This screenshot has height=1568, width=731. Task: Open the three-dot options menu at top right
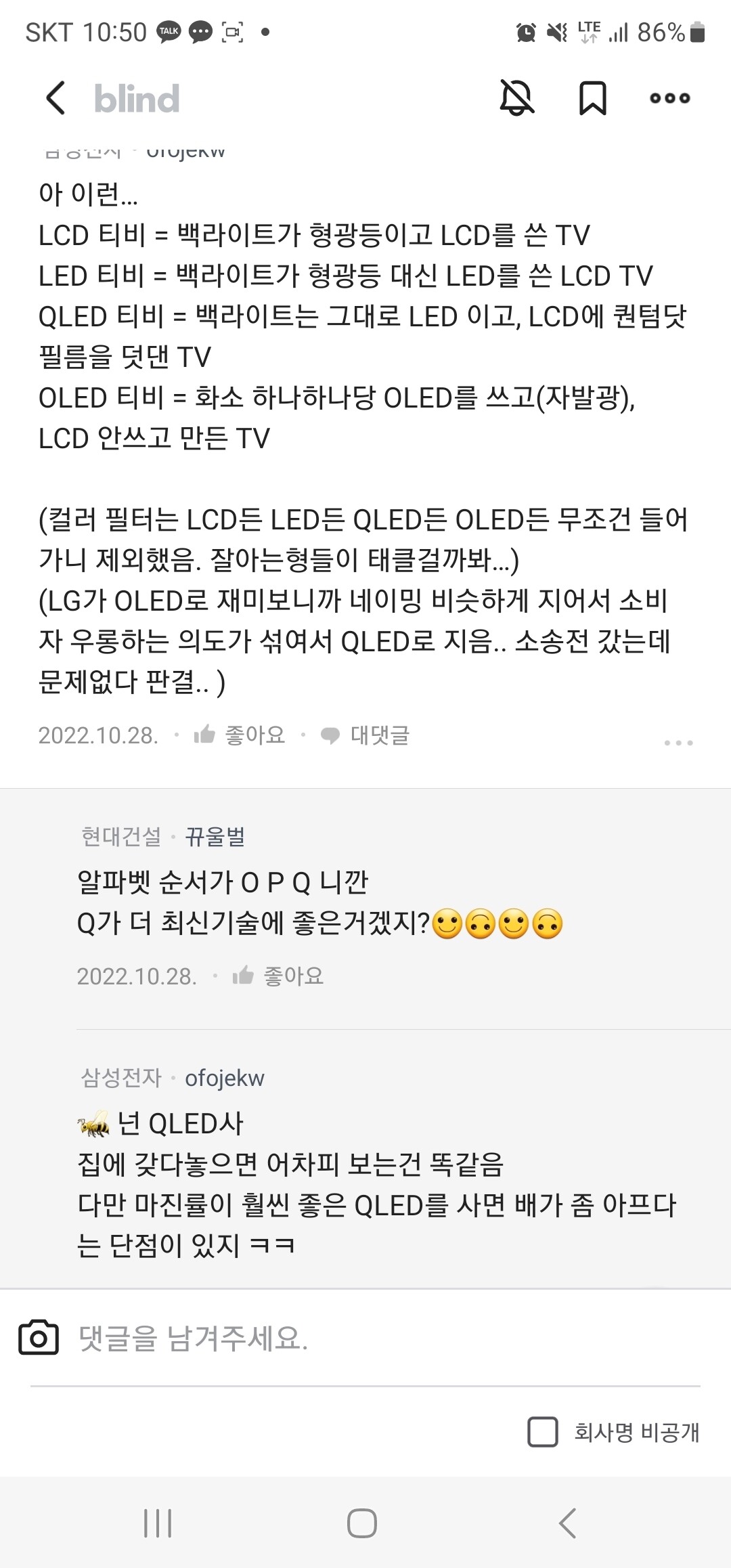[x=669, y=97]
